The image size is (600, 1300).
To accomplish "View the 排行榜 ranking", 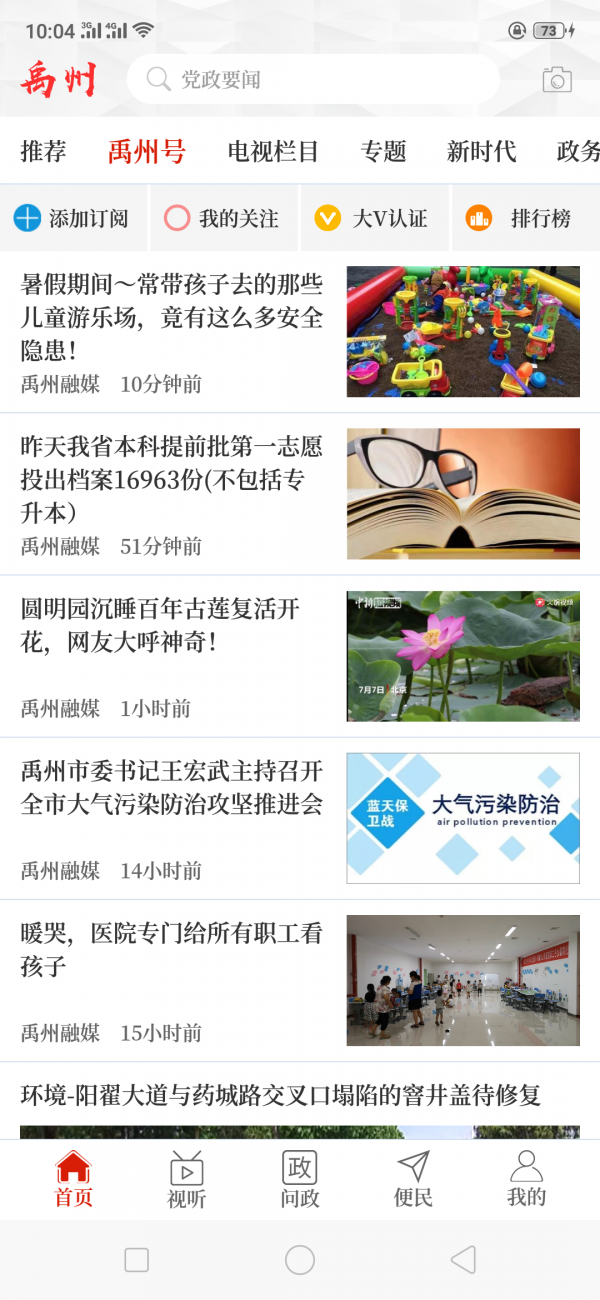I will [522, 218].
